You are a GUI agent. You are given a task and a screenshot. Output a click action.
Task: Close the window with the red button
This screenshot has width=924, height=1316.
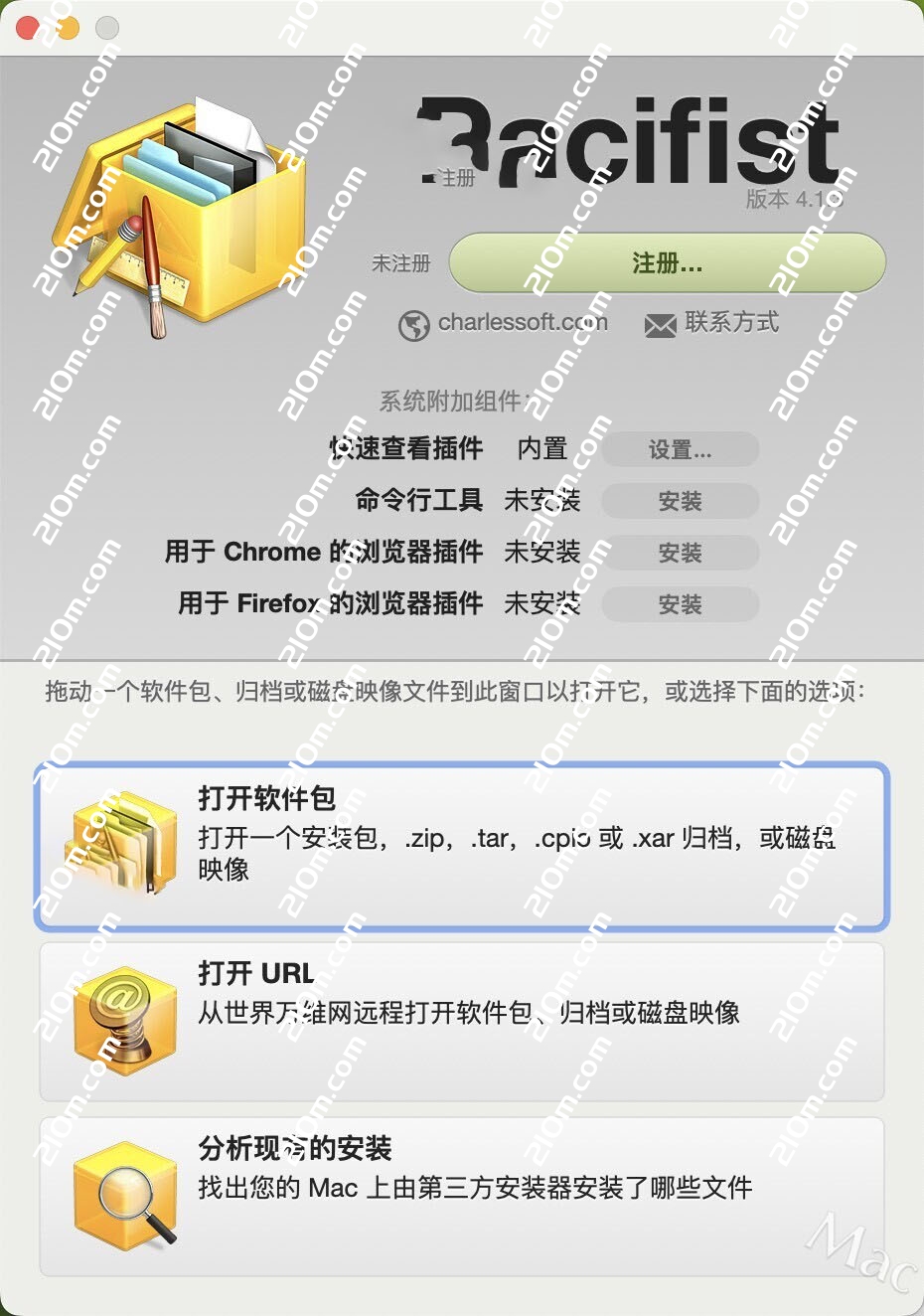[28, 28]
